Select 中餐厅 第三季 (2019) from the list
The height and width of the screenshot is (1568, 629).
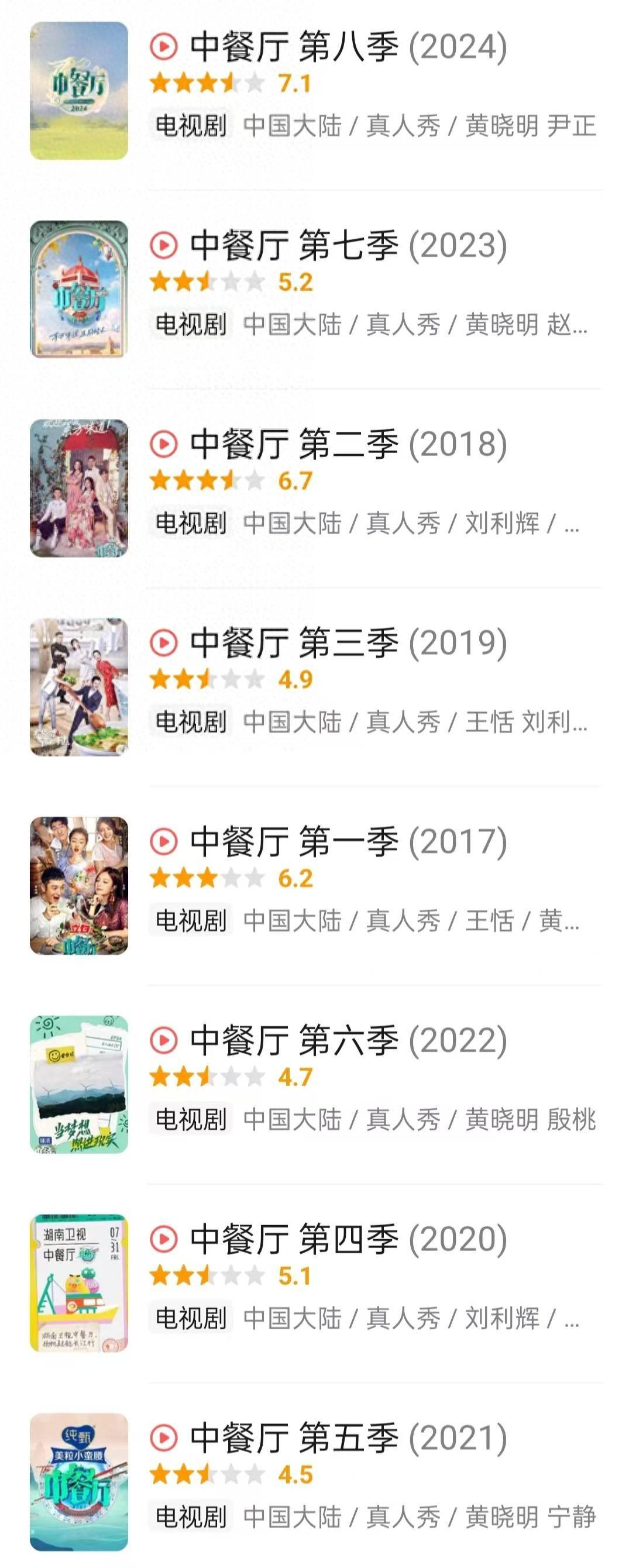pyautogui.click(x=348, y=644)
